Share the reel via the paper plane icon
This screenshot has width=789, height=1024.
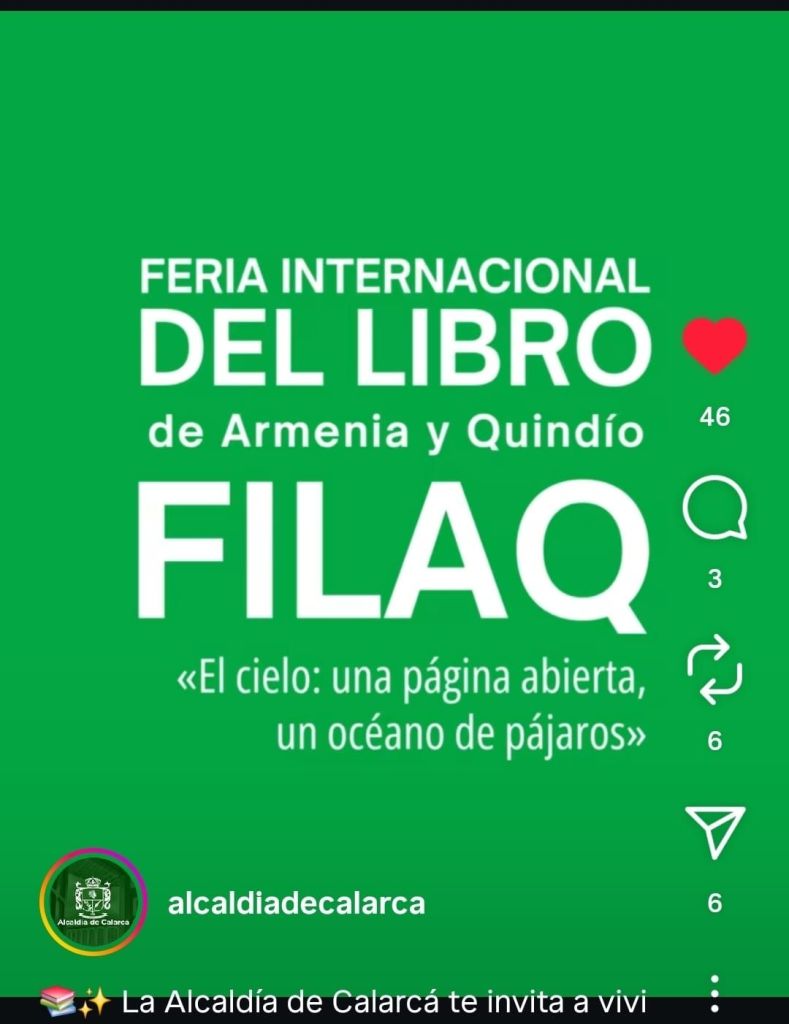point(714,831)
